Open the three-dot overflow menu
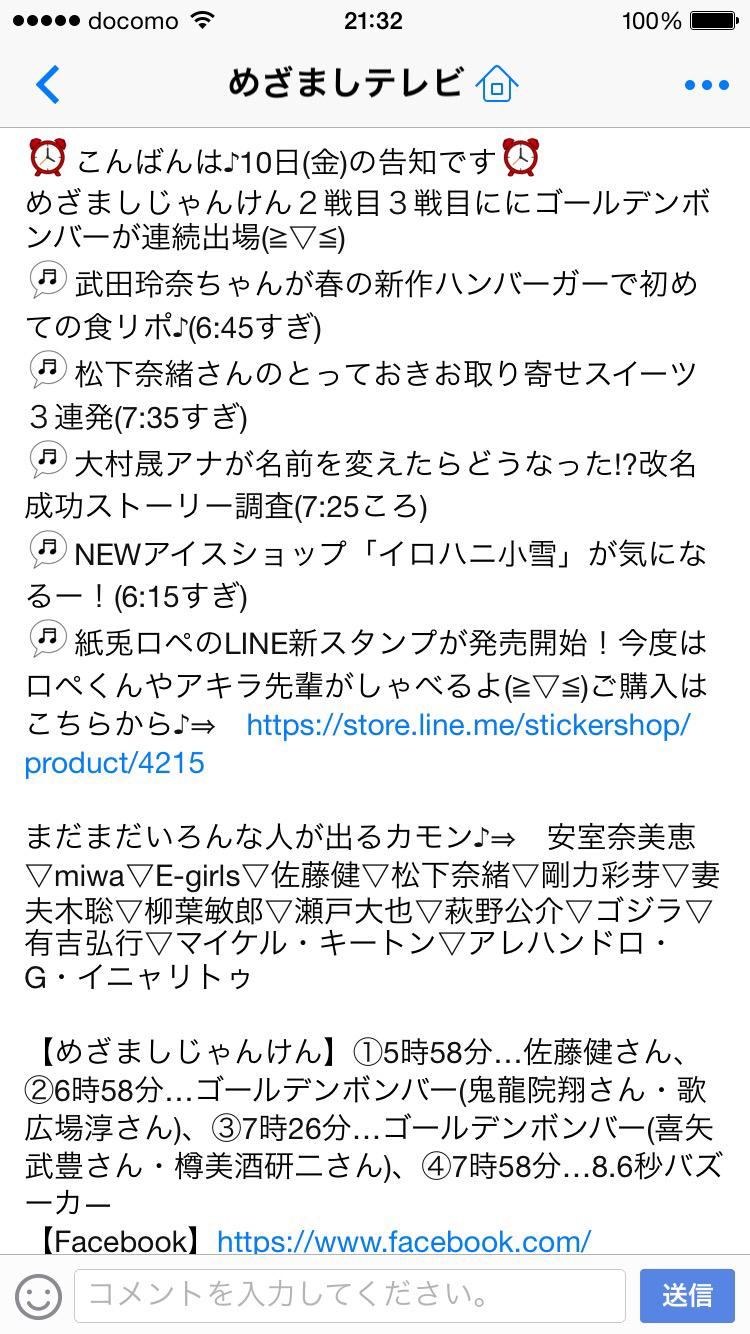The image size is (750, 1334). (707, 85)
